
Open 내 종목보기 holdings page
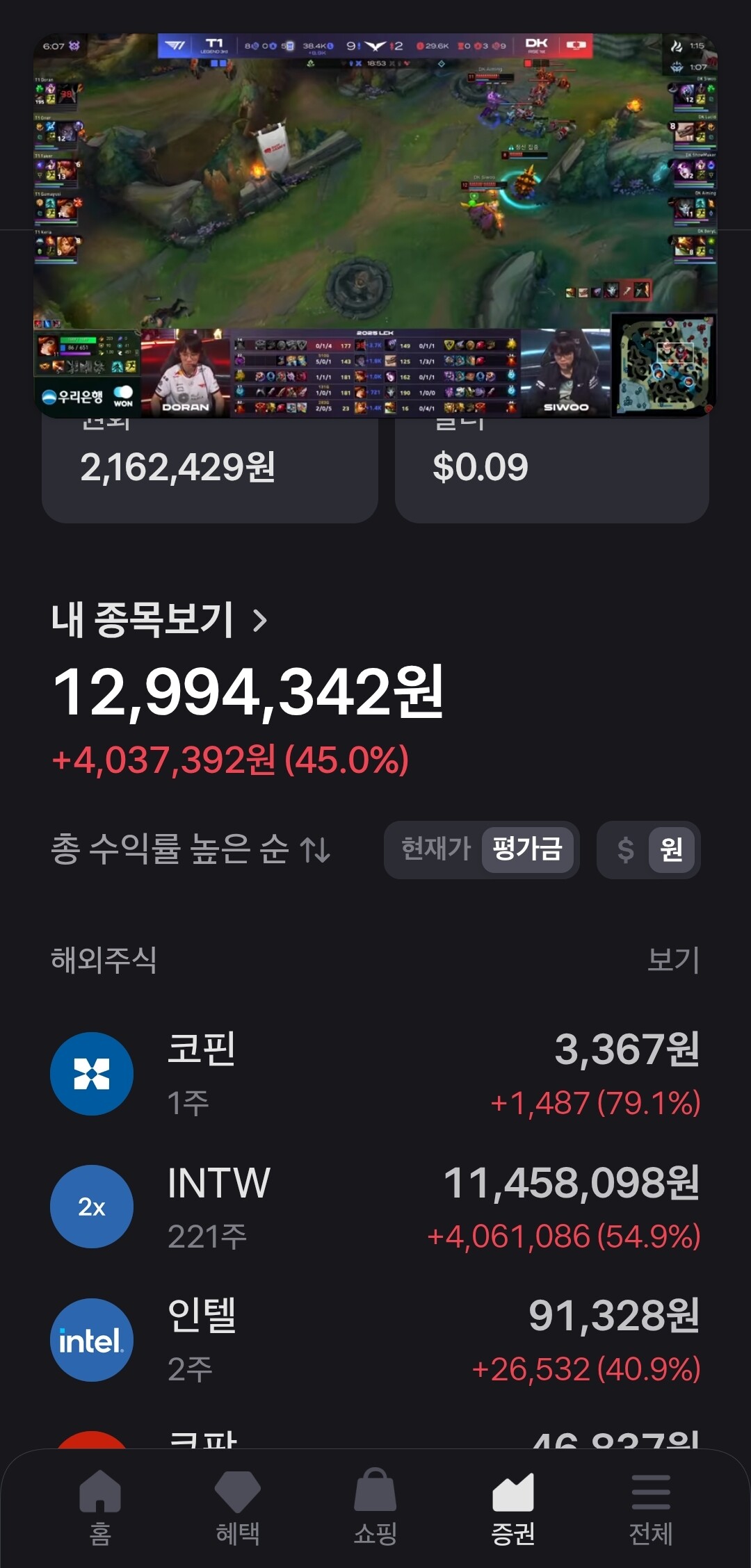point(159,619)
